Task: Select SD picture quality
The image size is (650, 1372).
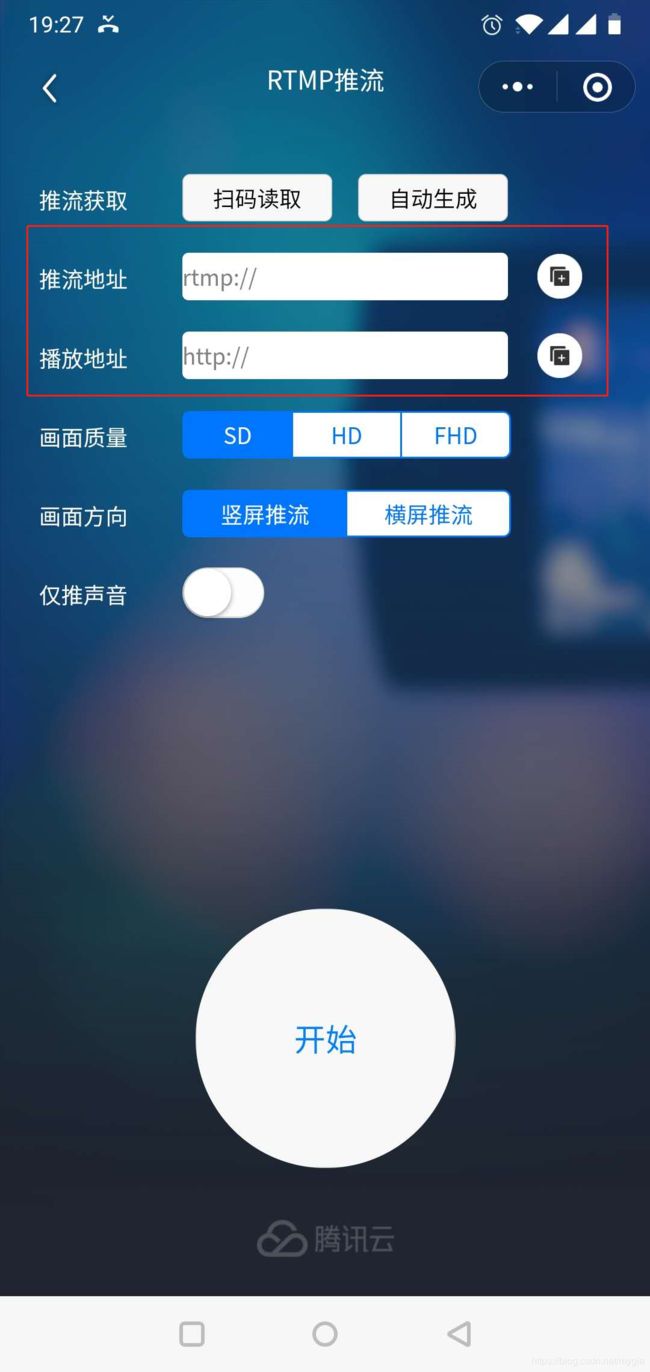Action: [x=238, y=436]
